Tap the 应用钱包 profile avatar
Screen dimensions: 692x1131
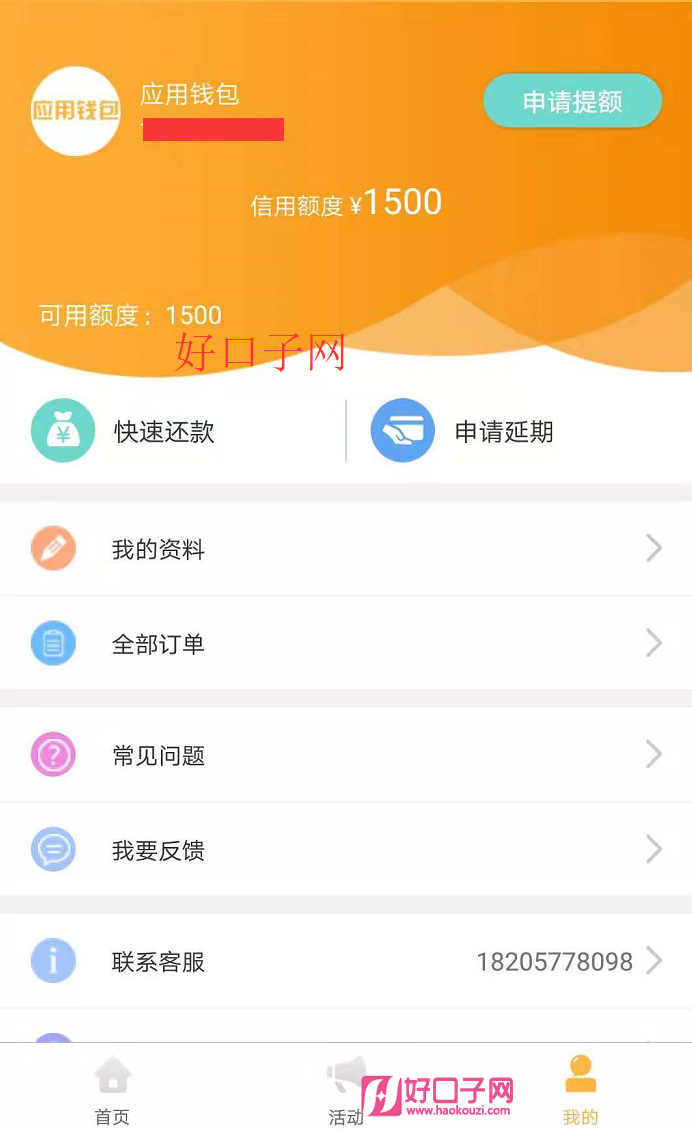(x=76, y=110)
